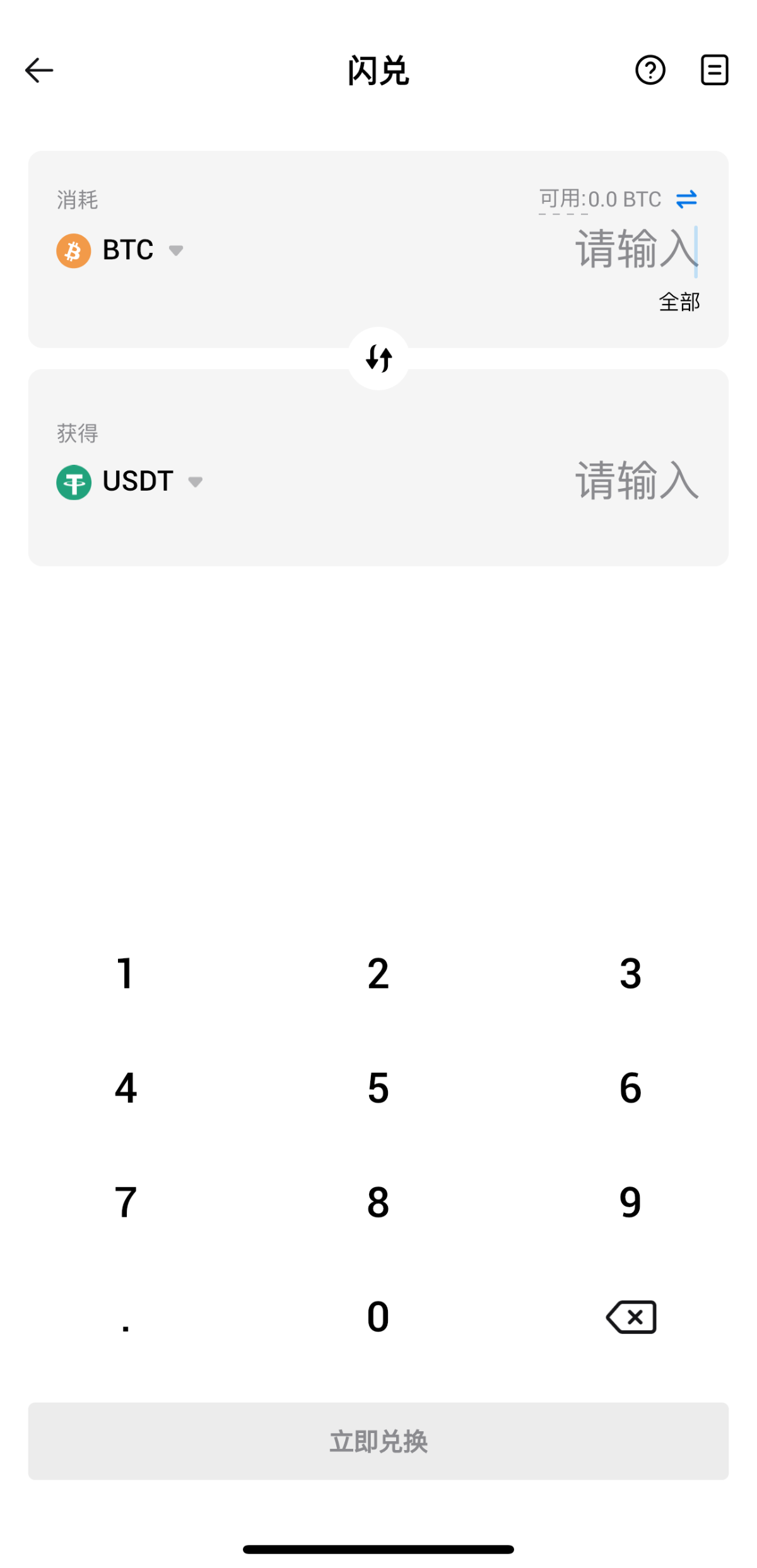Open the BTC currency dropdown
The image size is (757, 1568).
(x=120, y=250)
